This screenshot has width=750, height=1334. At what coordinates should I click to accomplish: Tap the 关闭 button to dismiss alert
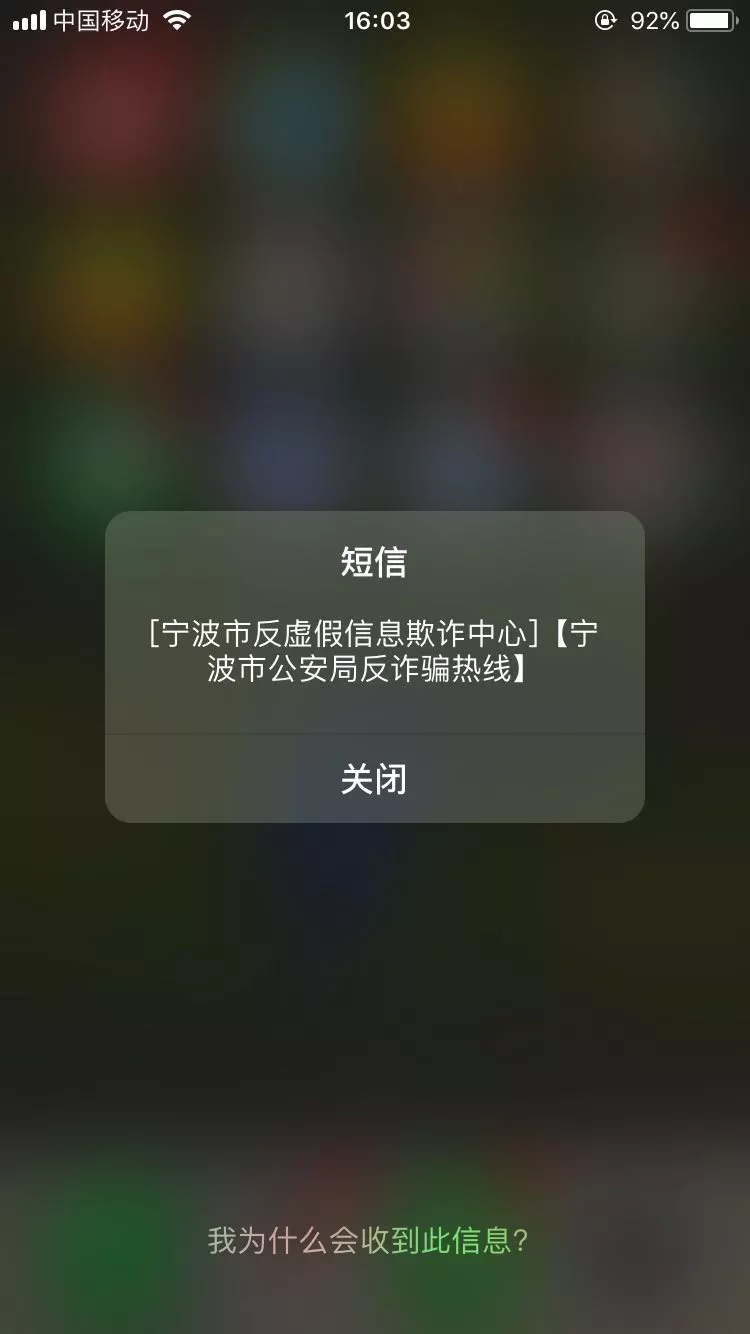(375, 779)
